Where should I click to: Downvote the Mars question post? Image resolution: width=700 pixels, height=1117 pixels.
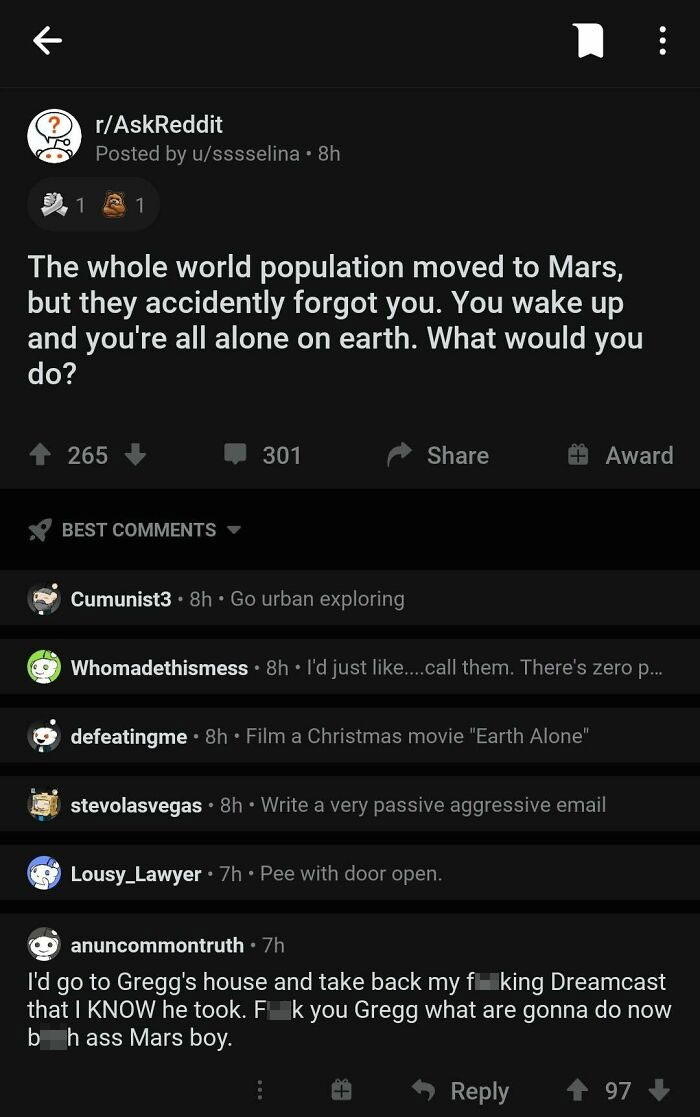tap(135, 455)
